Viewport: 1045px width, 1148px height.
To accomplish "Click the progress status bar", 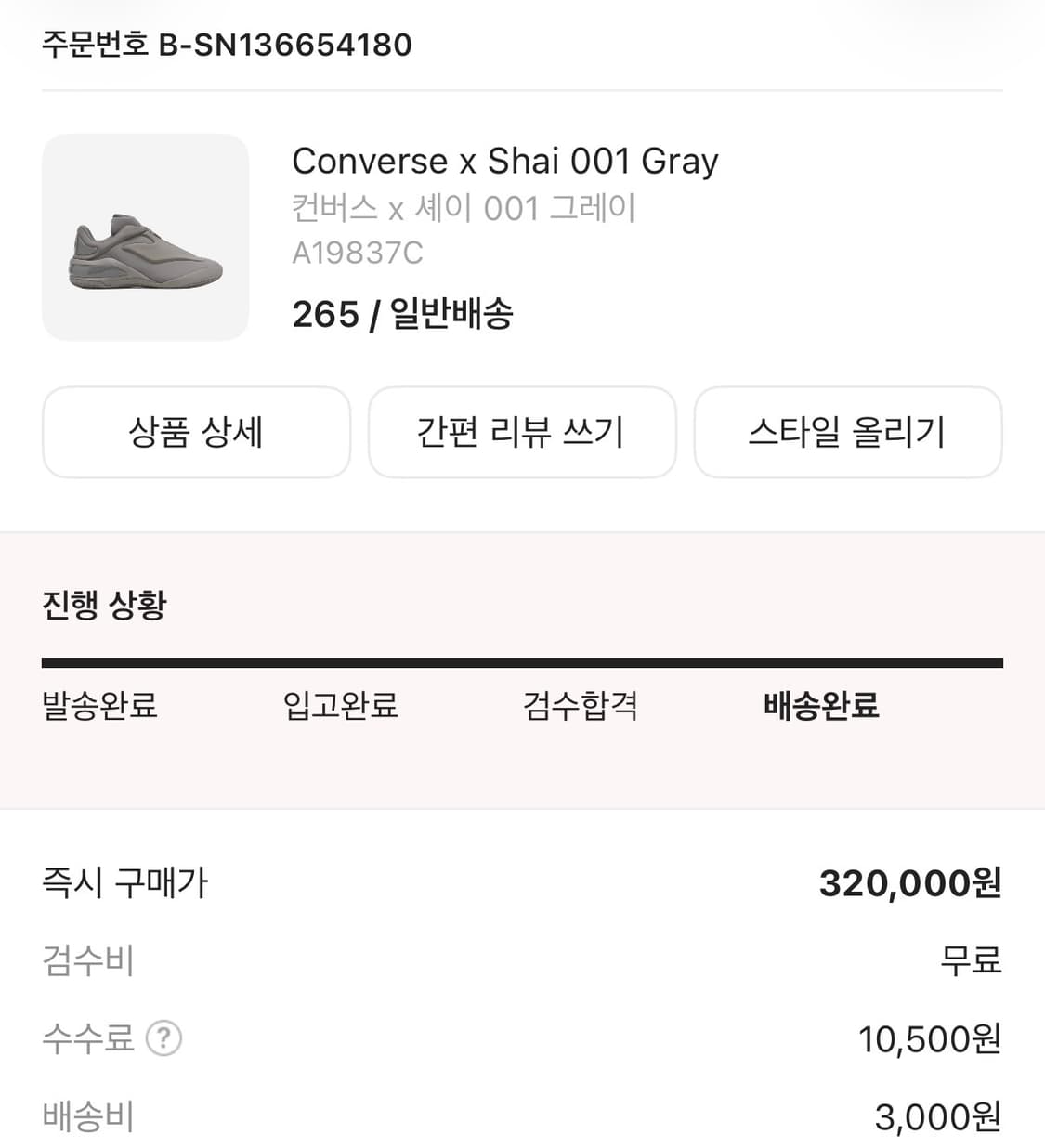I will (522, 661).
